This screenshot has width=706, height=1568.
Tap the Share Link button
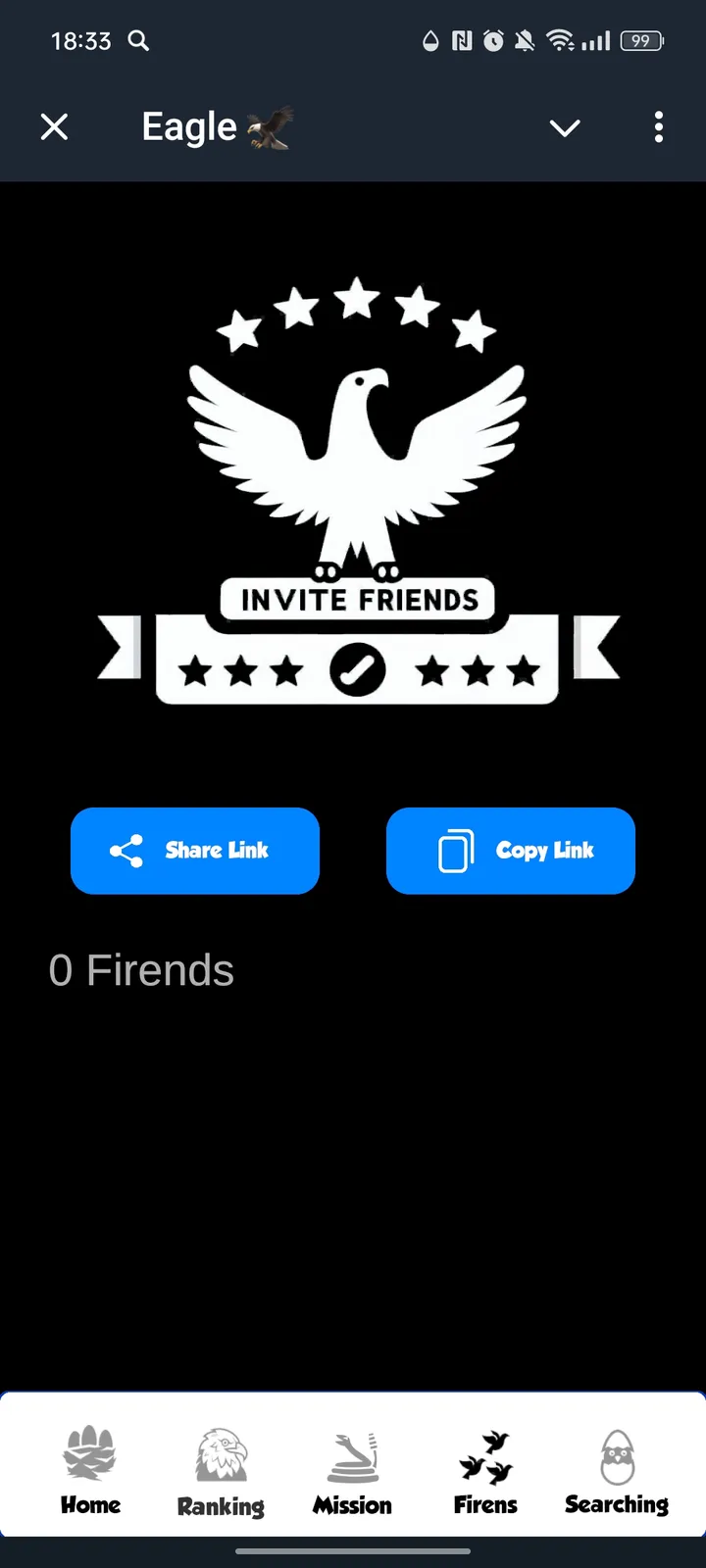coord(195,851)
